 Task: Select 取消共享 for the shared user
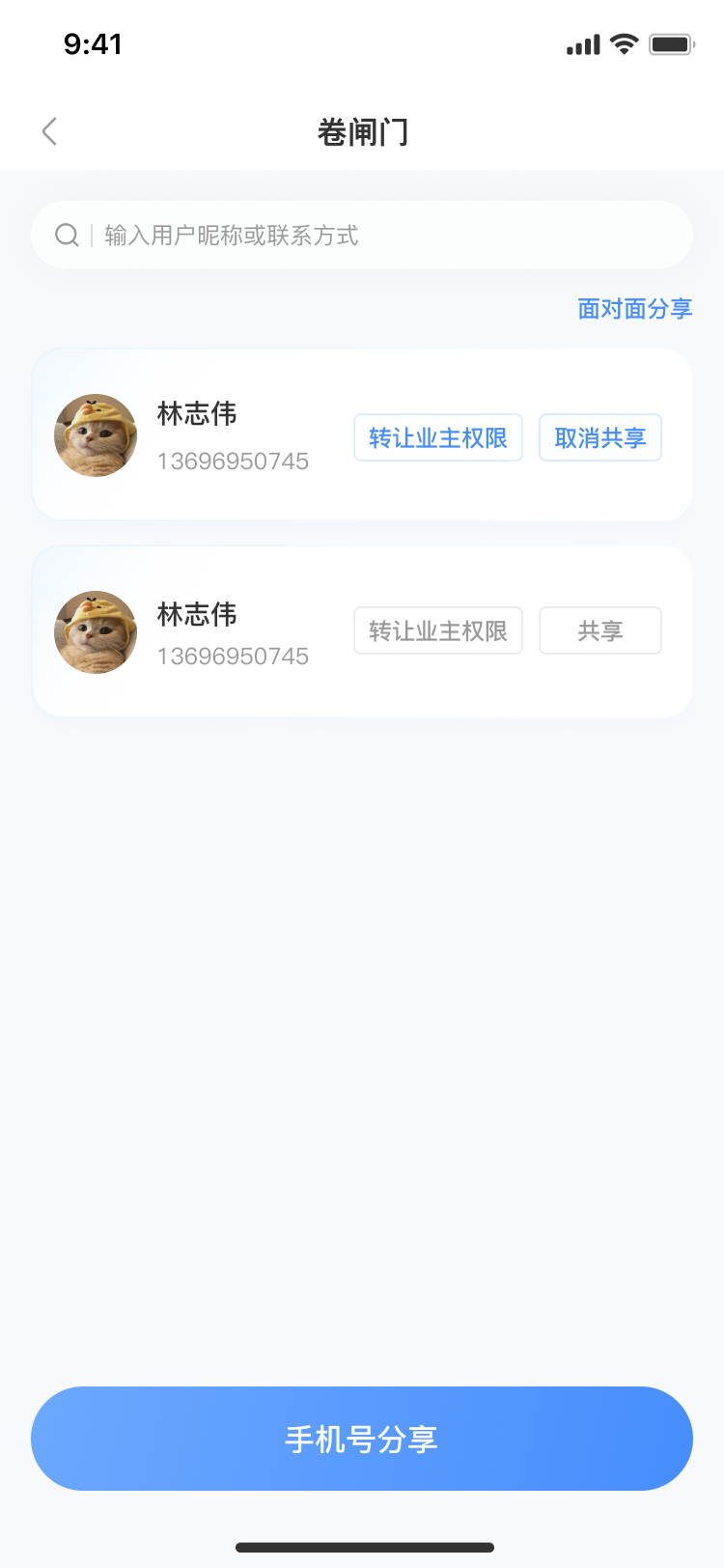[x=599, y=437]
